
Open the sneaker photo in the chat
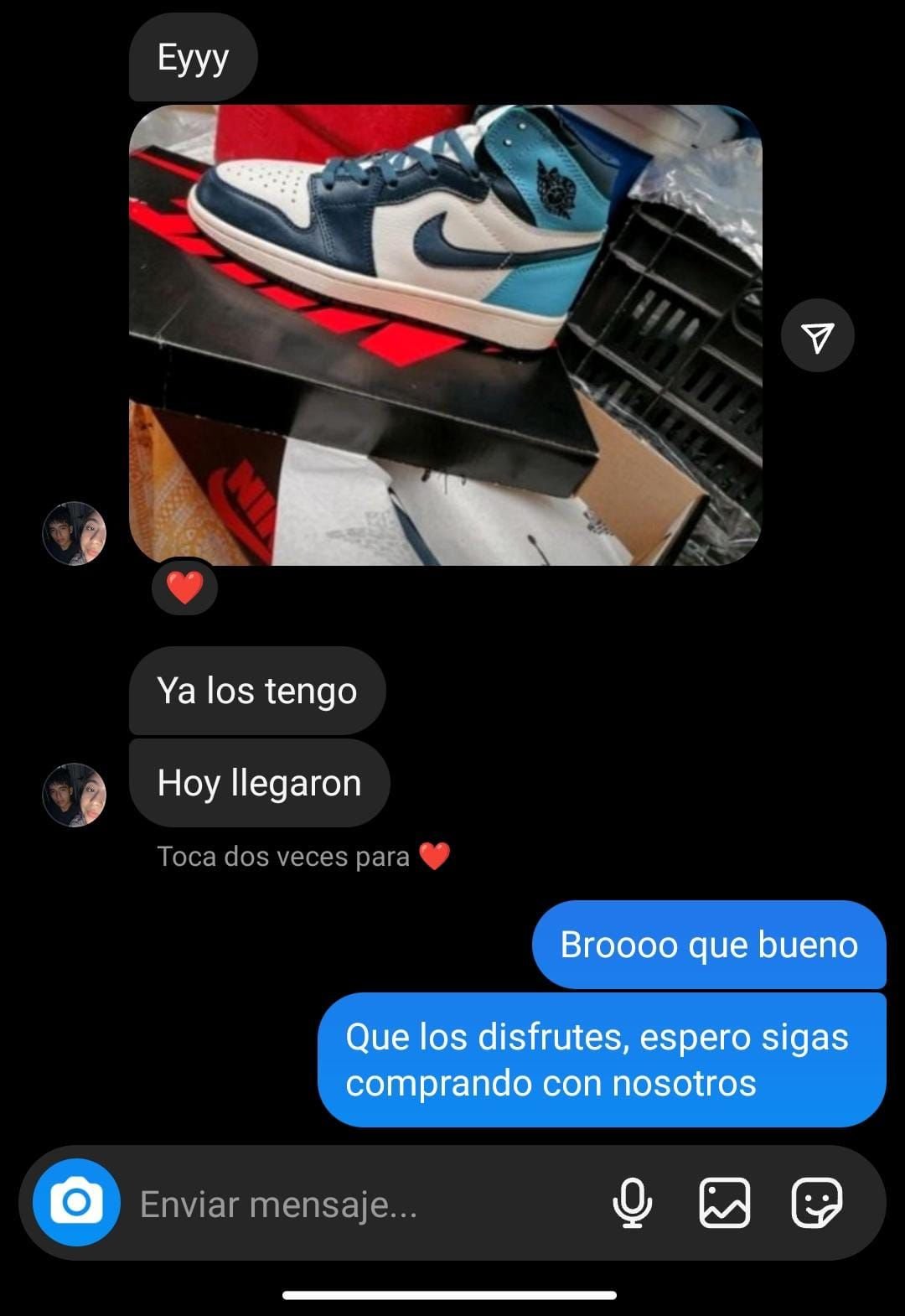444,335
